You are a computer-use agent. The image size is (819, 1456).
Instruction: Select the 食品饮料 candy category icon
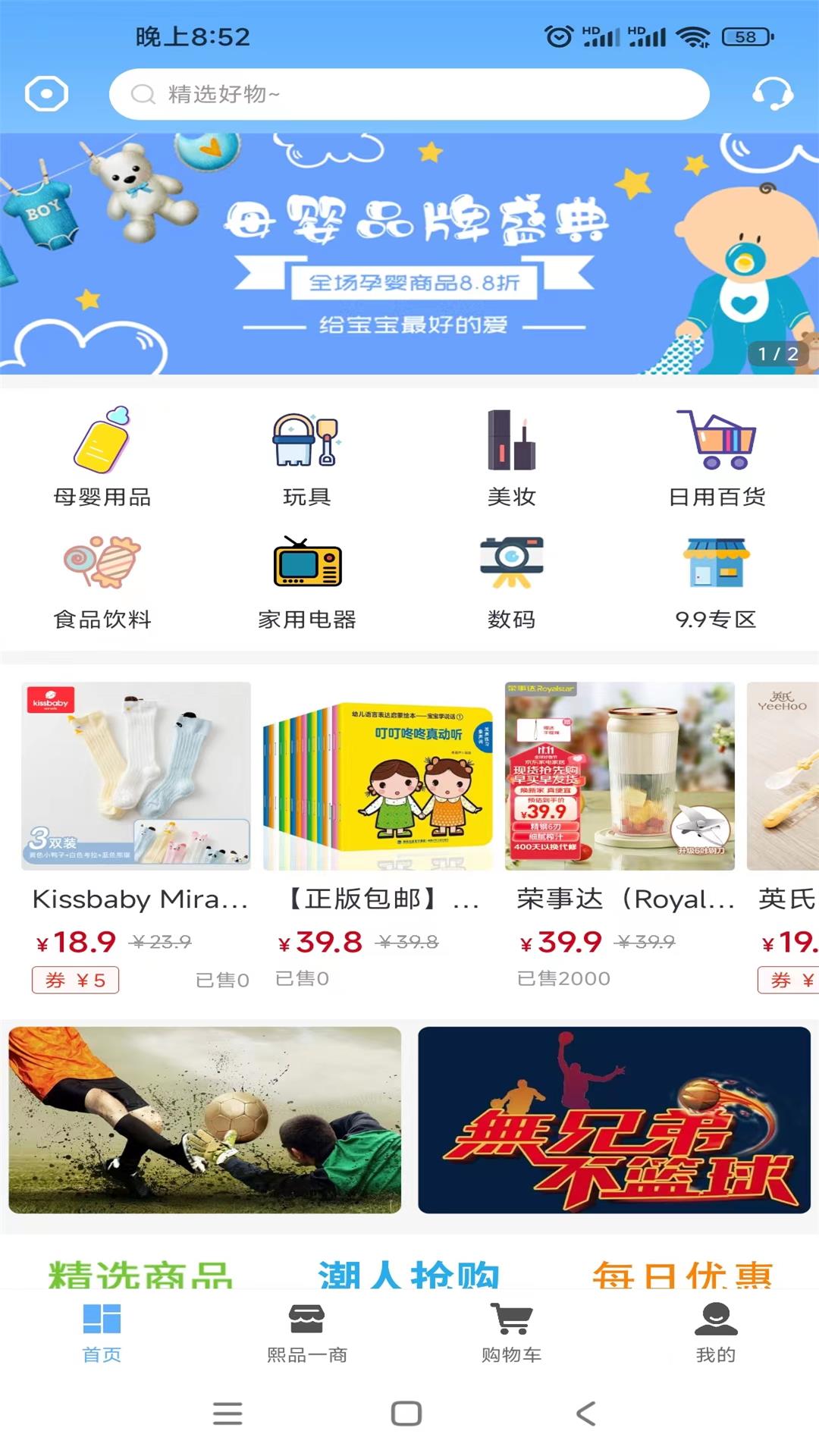pos(102,565)
